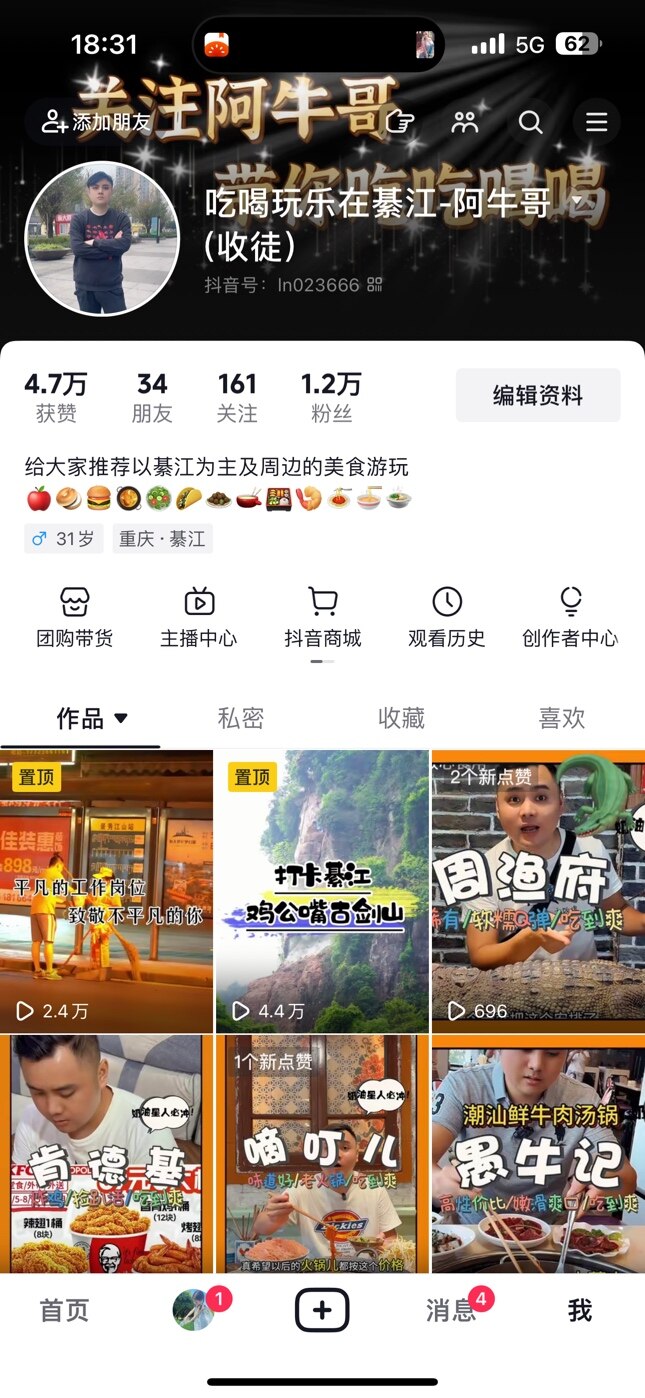This screenshot has height=1398, width=645.
Task: Open 主播中心 shortcut
Action: click(x=199, y=617)
